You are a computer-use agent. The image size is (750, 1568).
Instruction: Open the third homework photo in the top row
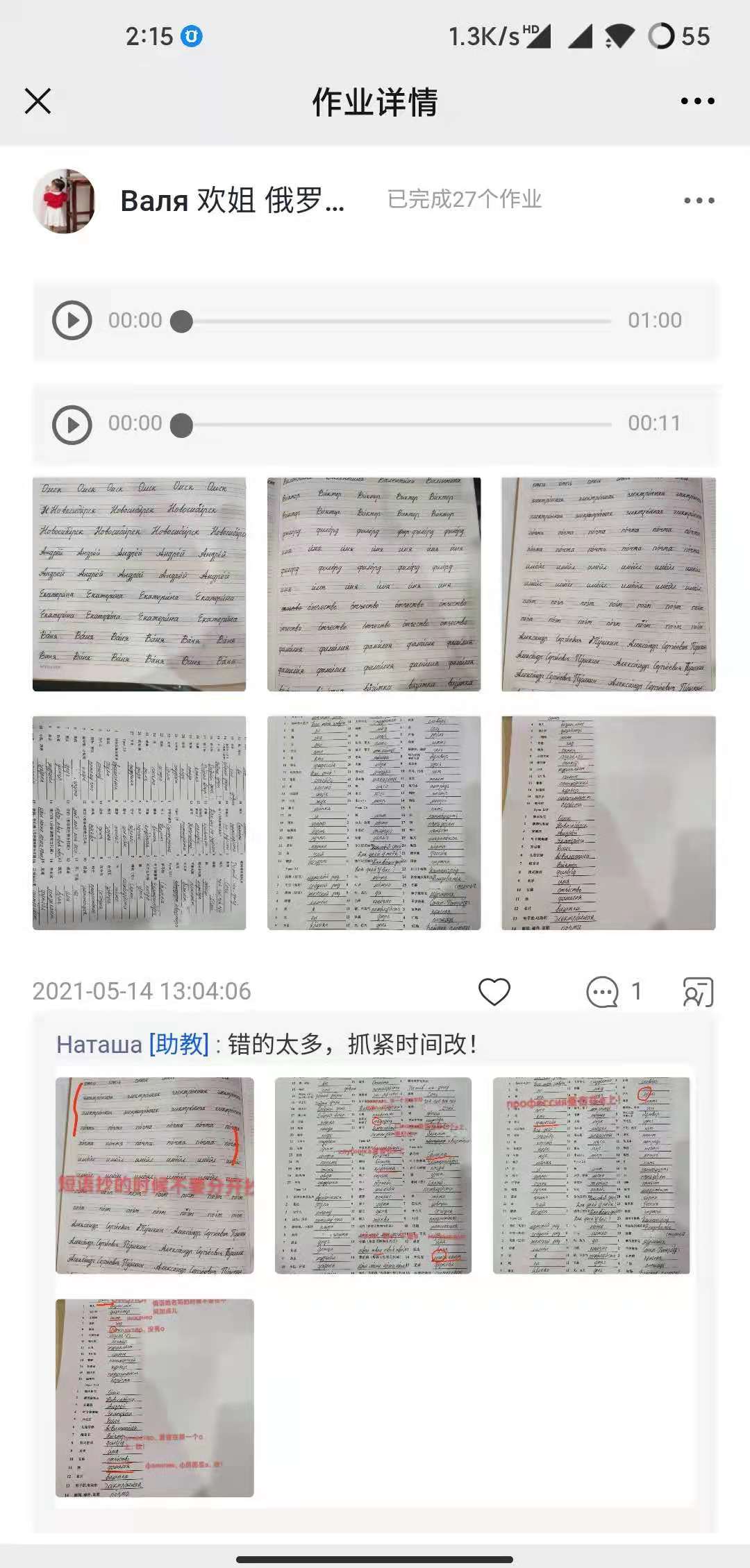tap(609, 584)
